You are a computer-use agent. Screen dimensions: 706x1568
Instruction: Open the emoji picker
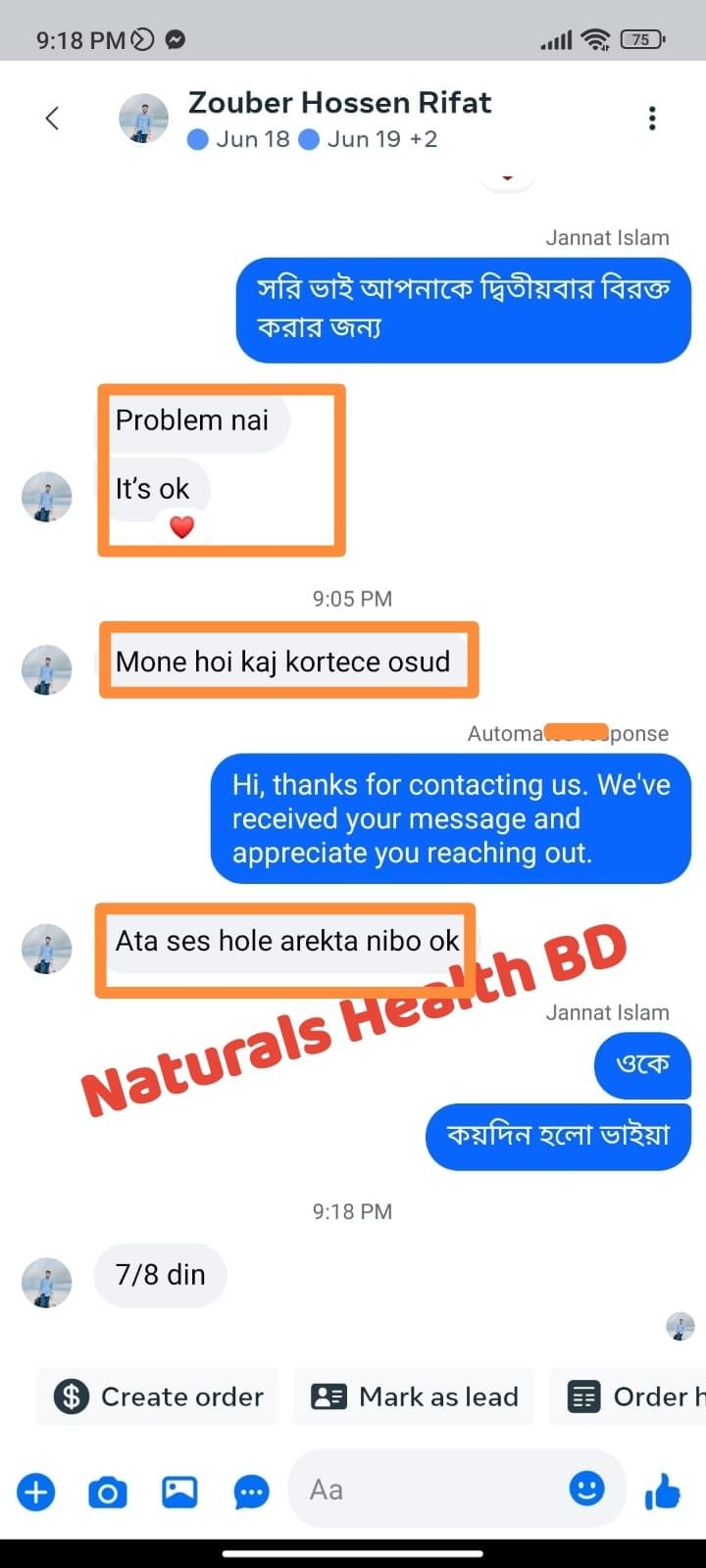[586, 1490]
